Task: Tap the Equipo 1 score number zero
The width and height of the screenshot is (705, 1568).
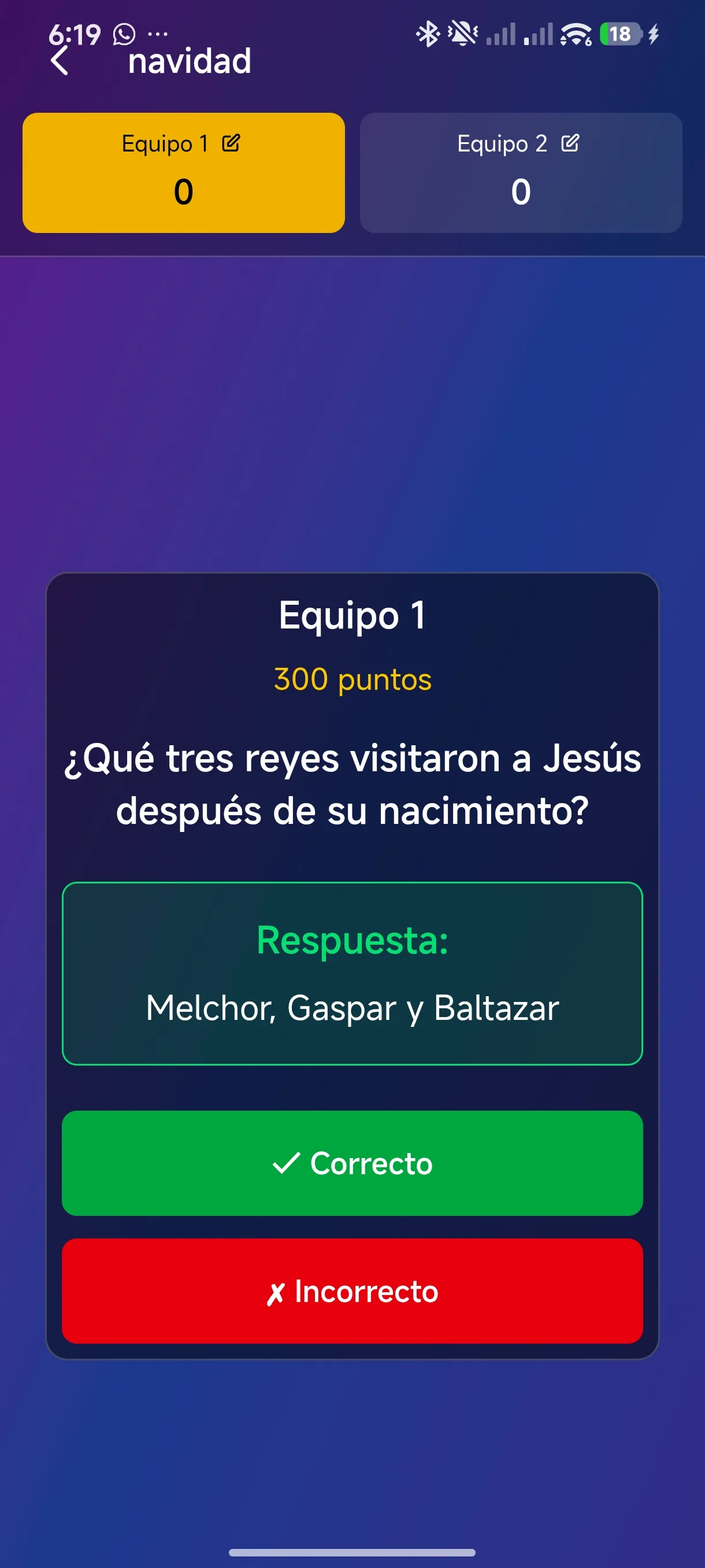Action: [183, 192]
